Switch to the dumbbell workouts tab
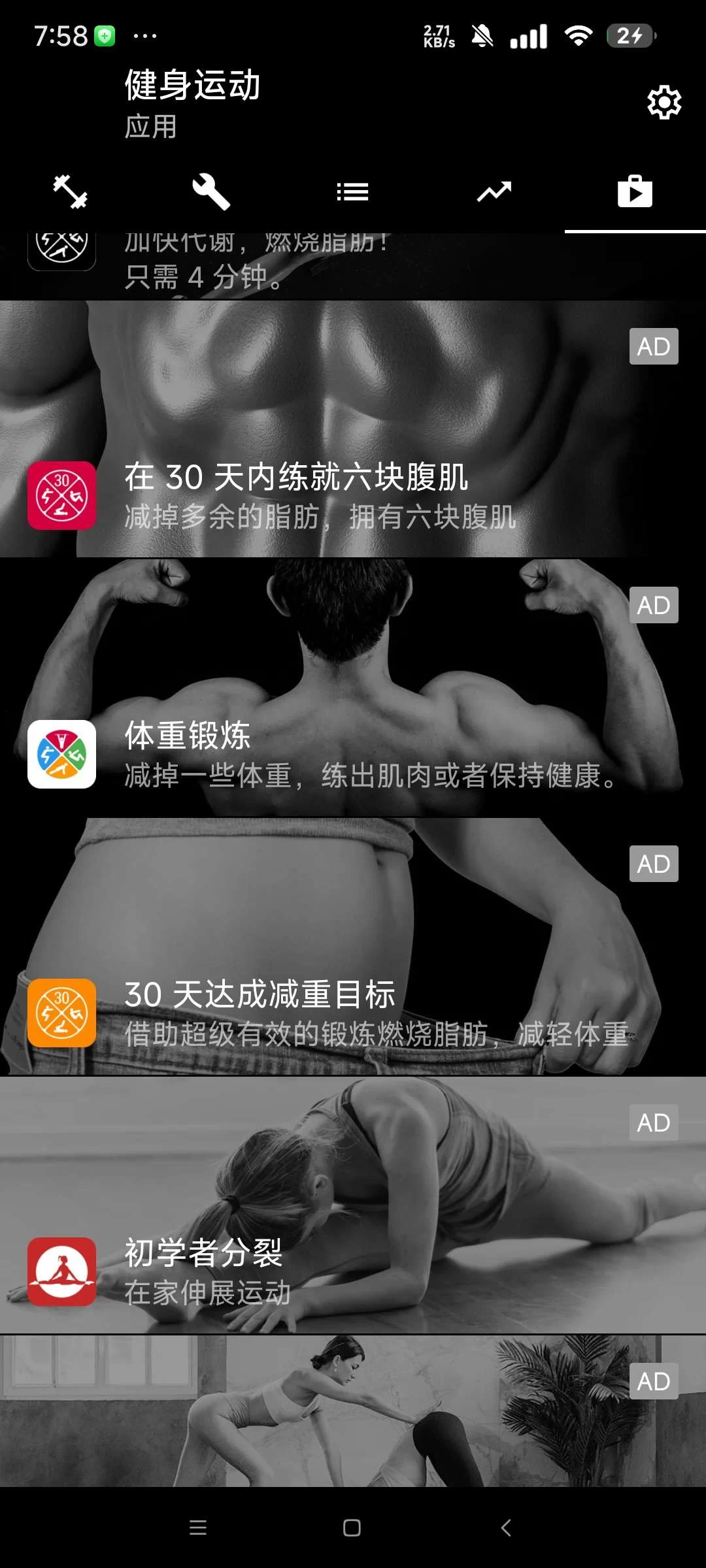The image size is (706, 1568). click(70, 192)
